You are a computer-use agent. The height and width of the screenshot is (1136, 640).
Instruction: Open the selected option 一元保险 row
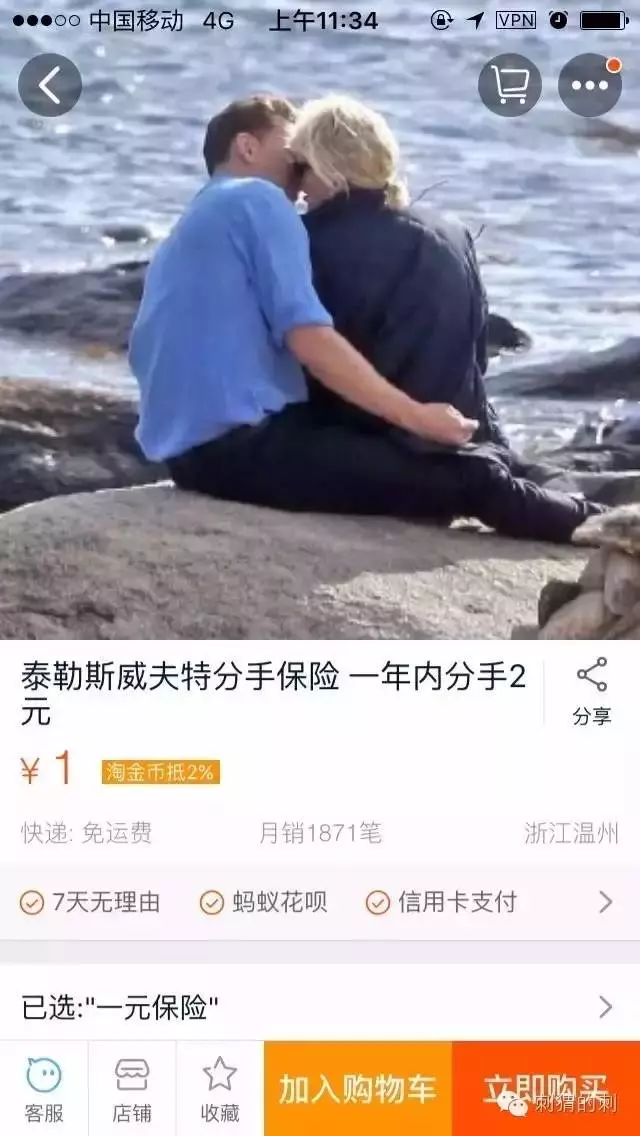point(320,1006)
